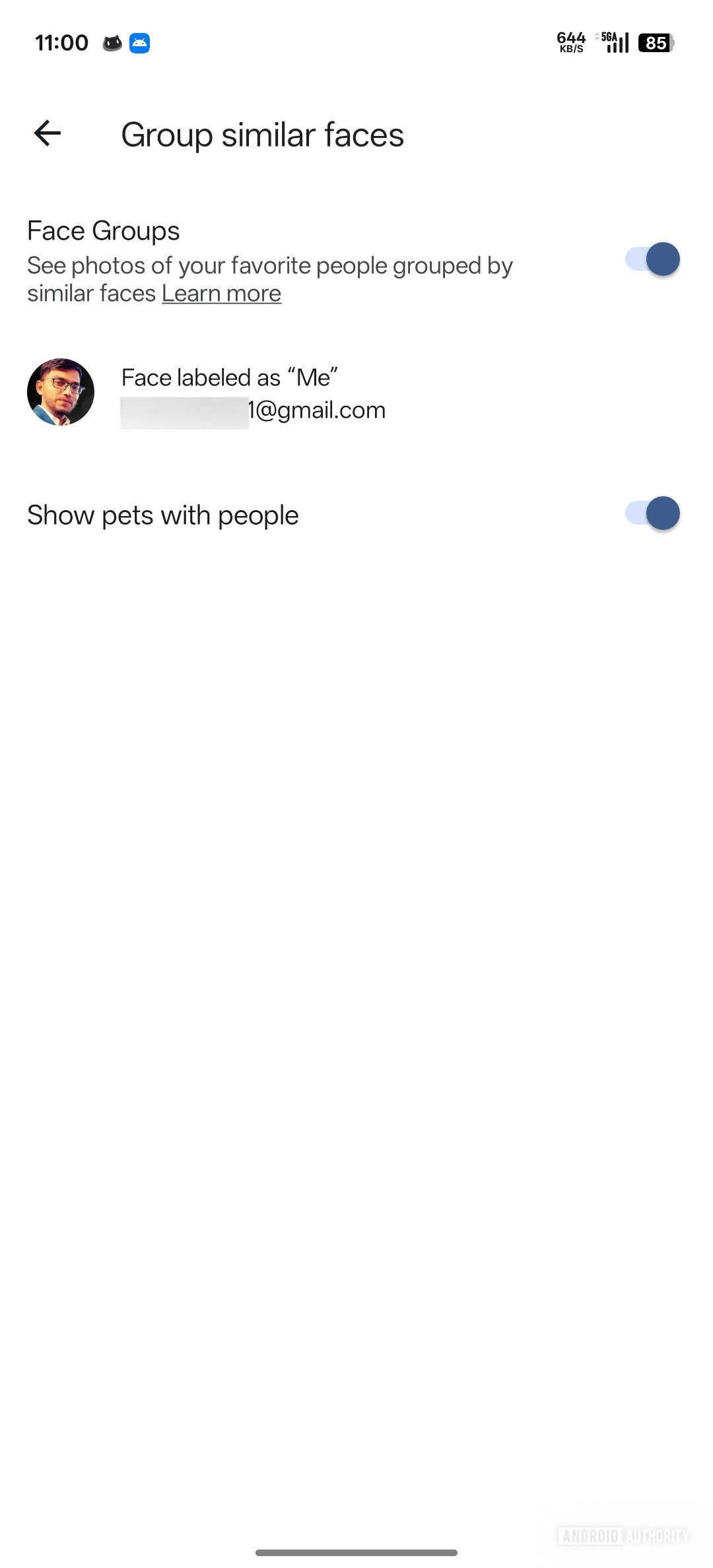Disable Show pets with people
713x1568 pixels.
point(652,514)
